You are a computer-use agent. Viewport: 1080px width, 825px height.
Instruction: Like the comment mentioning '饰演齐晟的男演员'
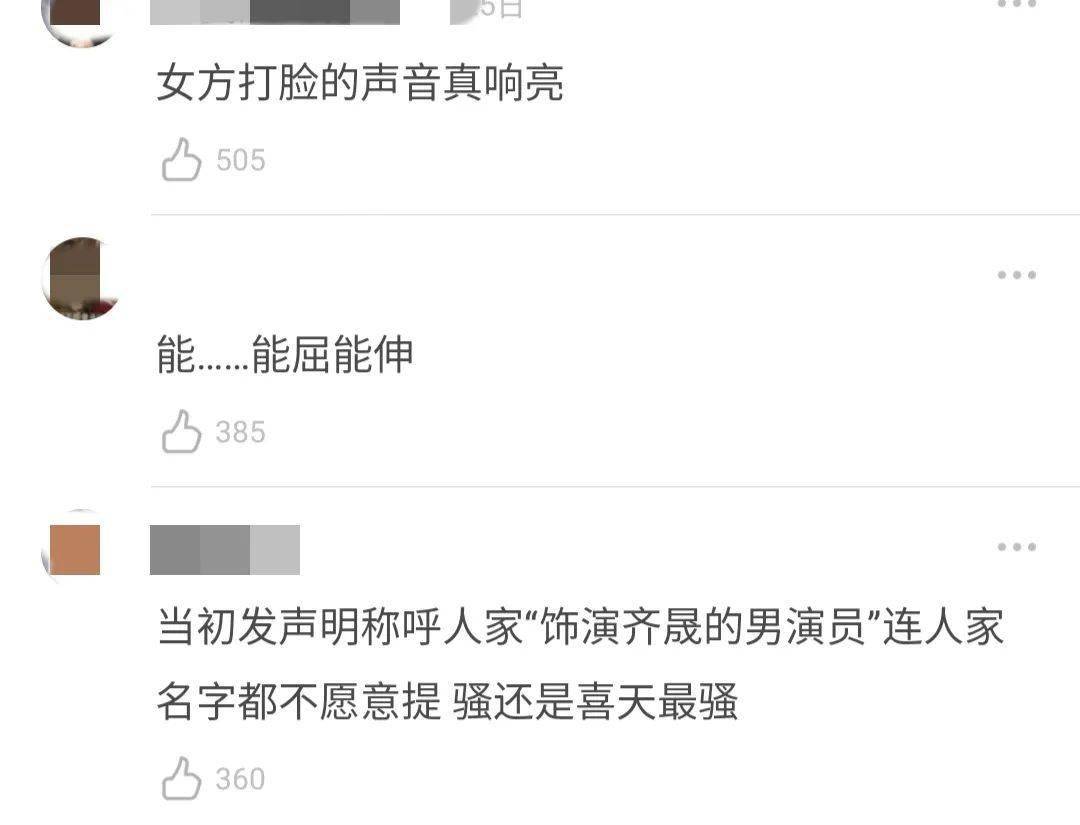(182, 778)
